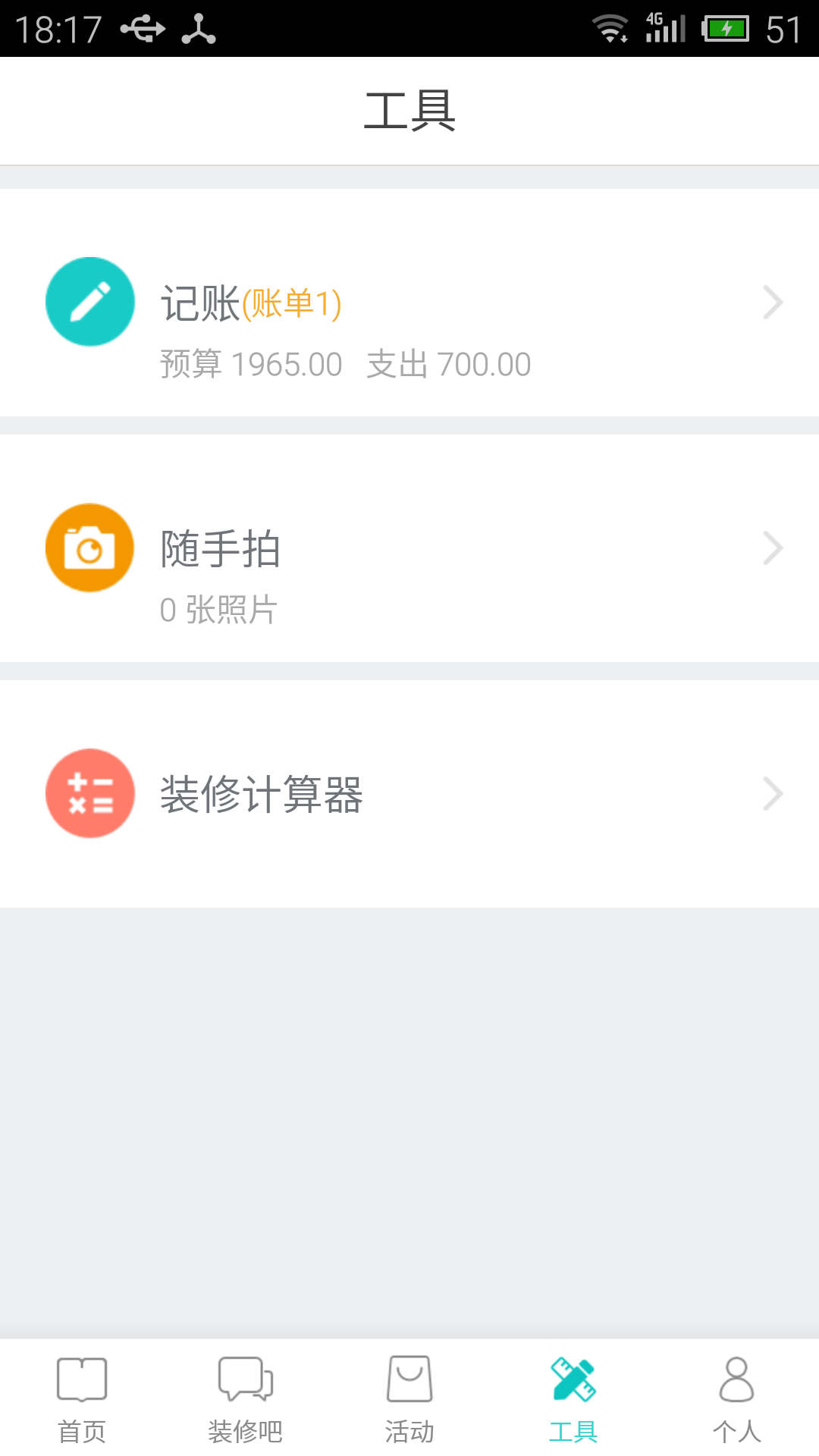Tap the 0 张照片 photo count text
The height and width of the screenshot is (1456, 819).
tap(218, 607)
